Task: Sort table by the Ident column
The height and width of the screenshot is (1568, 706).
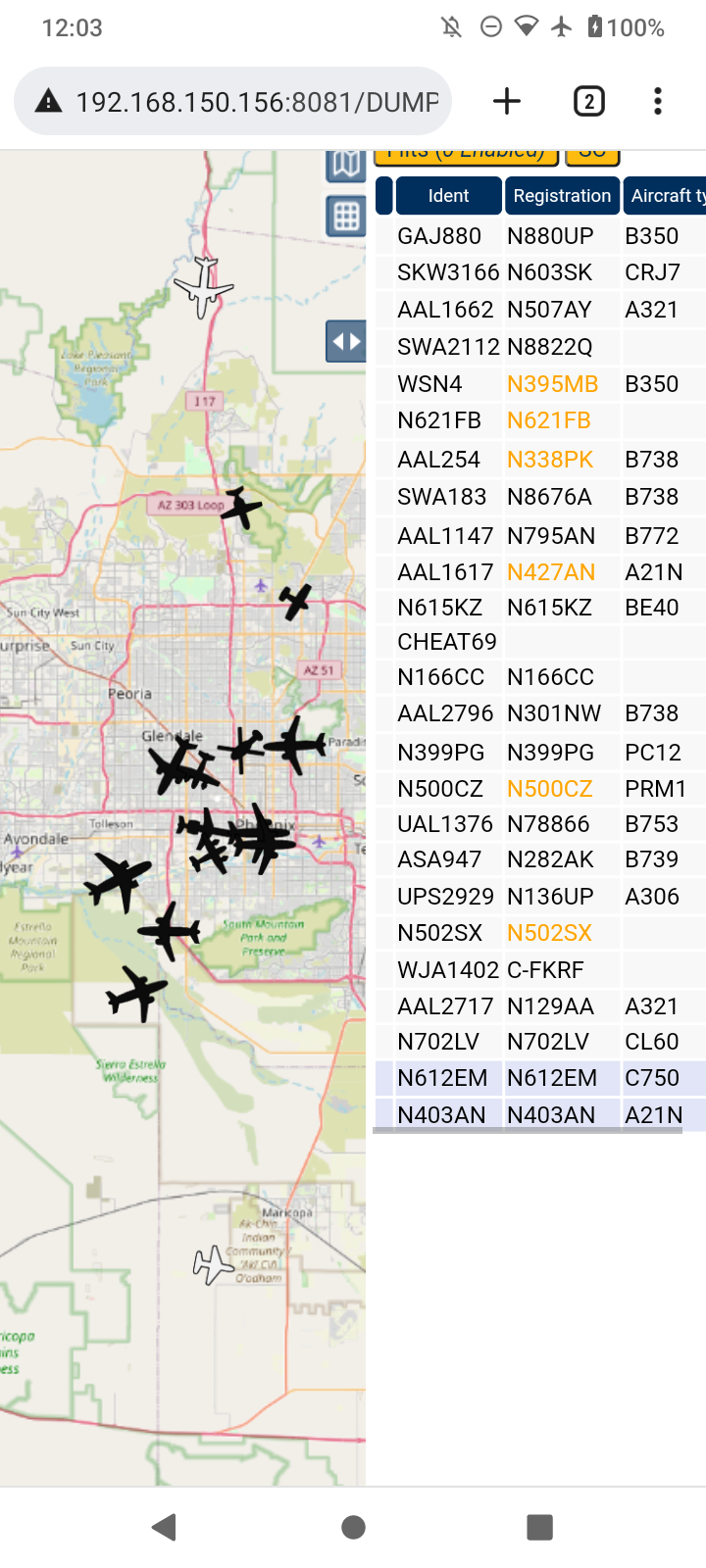Action: click(x=449, y=196)
